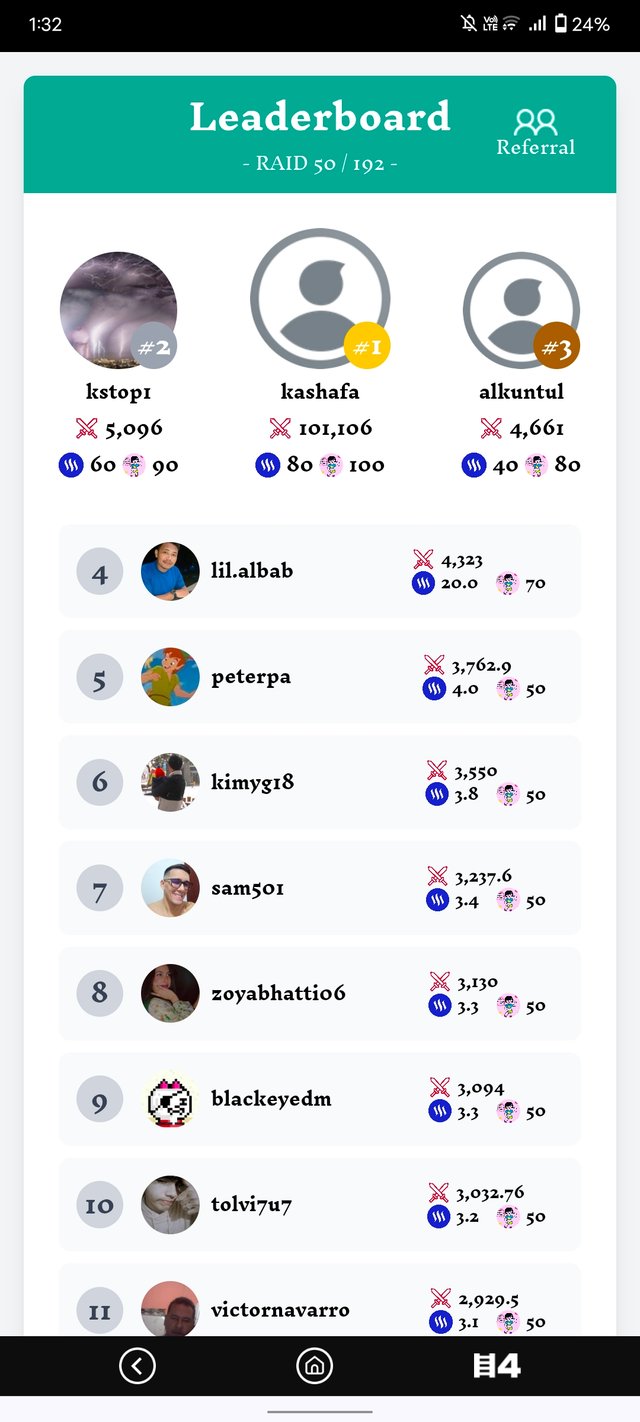640x1422 pixels.
Task: Open sam501's leaderboard row
Action: tap(320, 888)
